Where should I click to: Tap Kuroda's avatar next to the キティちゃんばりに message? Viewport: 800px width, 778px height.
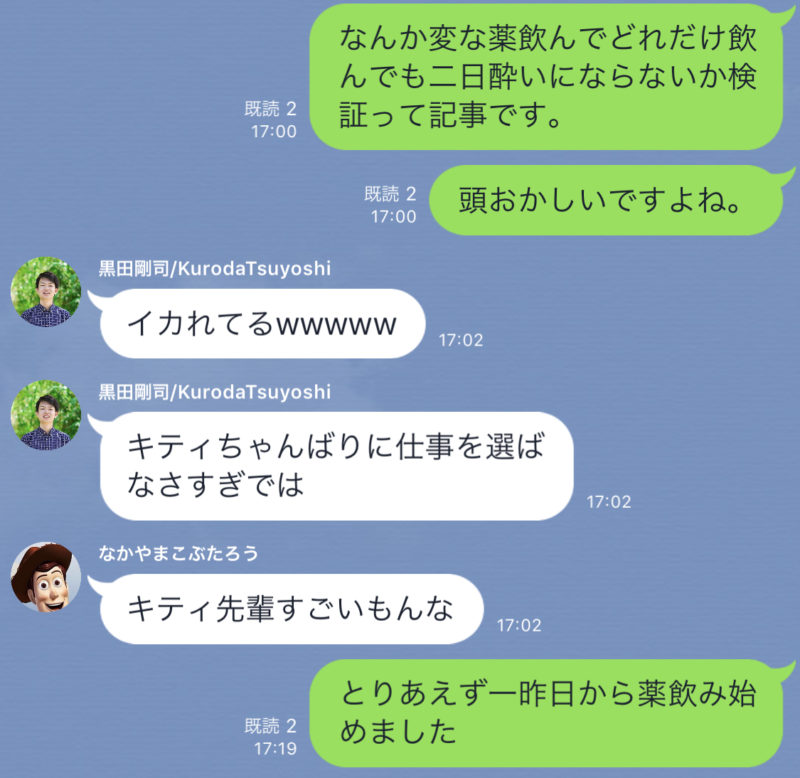coord(46,415)
